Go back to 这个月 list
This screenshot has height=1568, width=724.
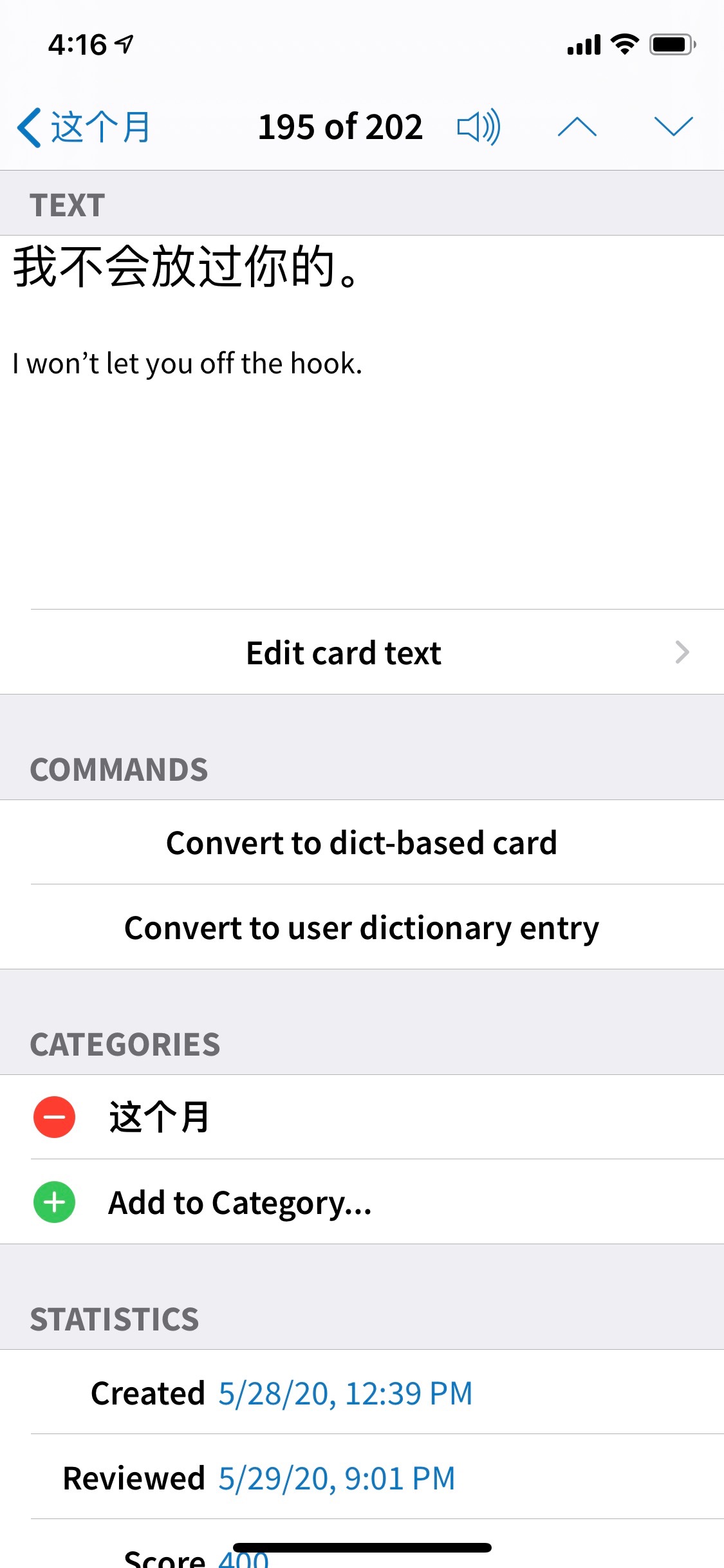(84, 127)
